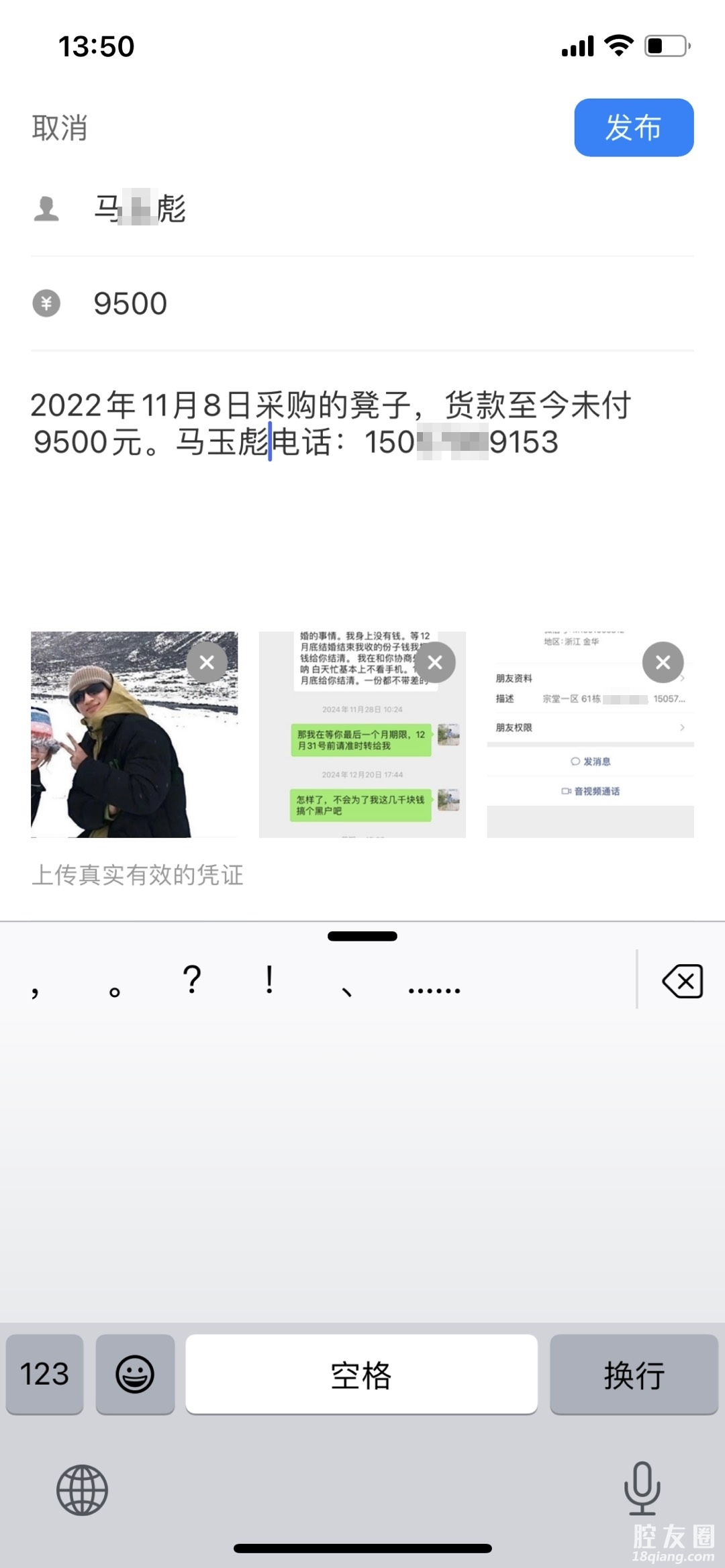Hit the keyboard backspace key
The height and width of the screenshot is (1568, 725).
pos(682,982)
